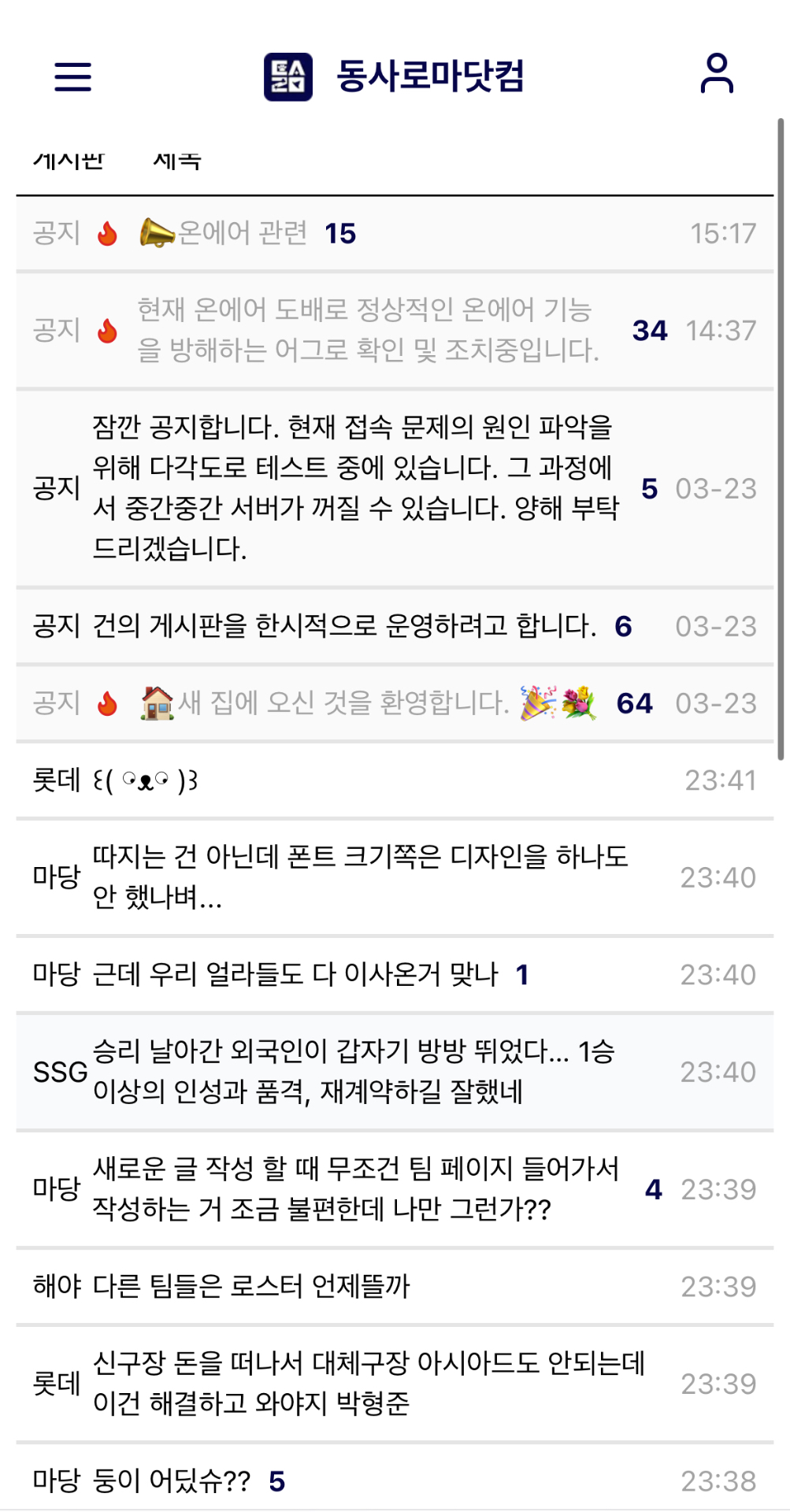Open the 건의 게시판 운영 notice
This screenshot has width=790, height=1512.
pyautogui.click(x=344, y=626)
